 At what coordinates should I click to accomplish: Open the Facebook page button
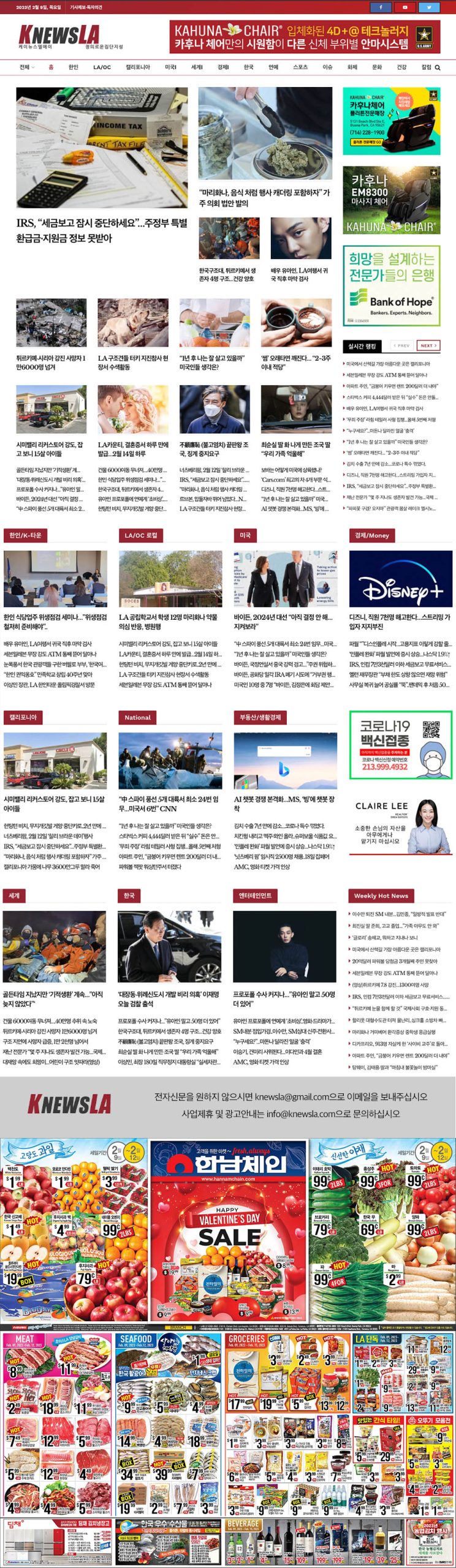(x=380, y=7)
